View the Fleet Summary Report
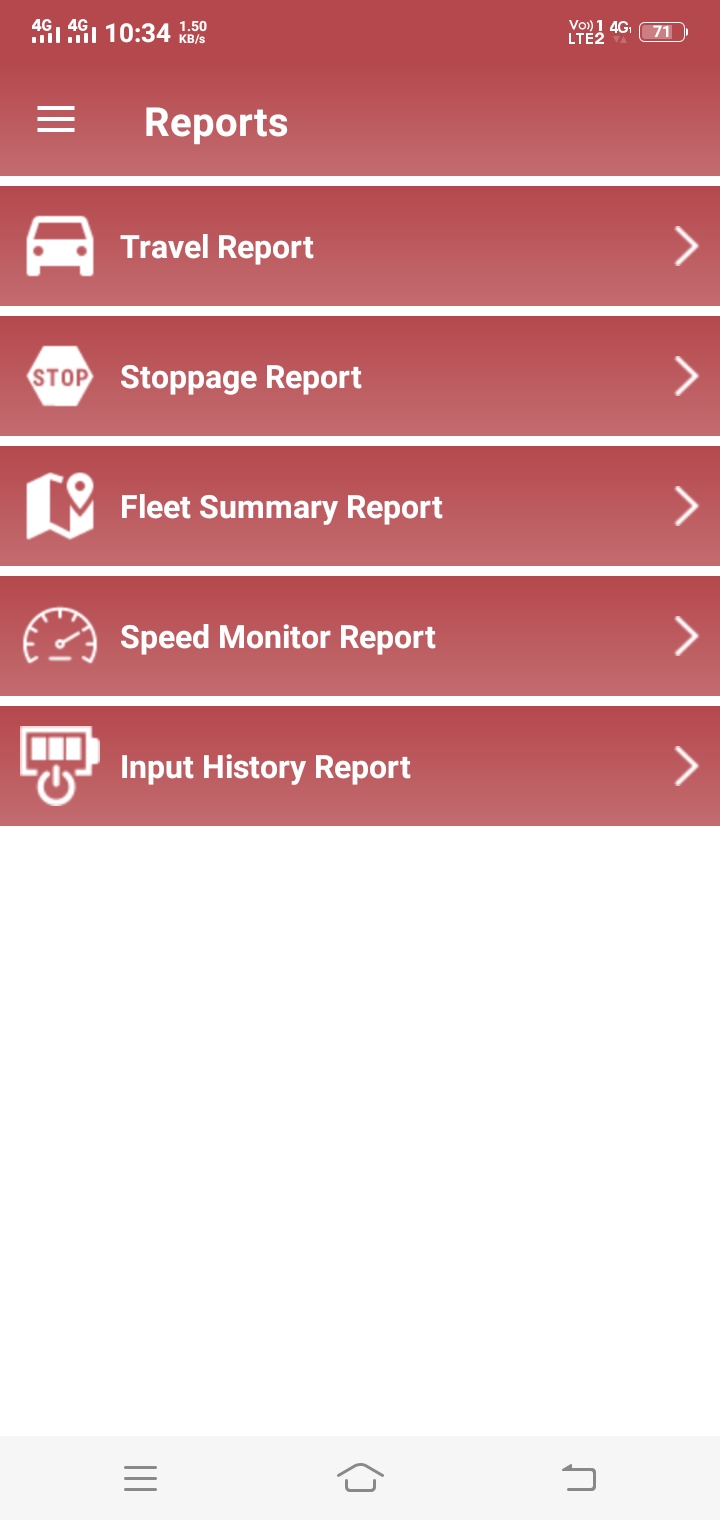This screenshot has height=1520, width=720. point(360,506)
